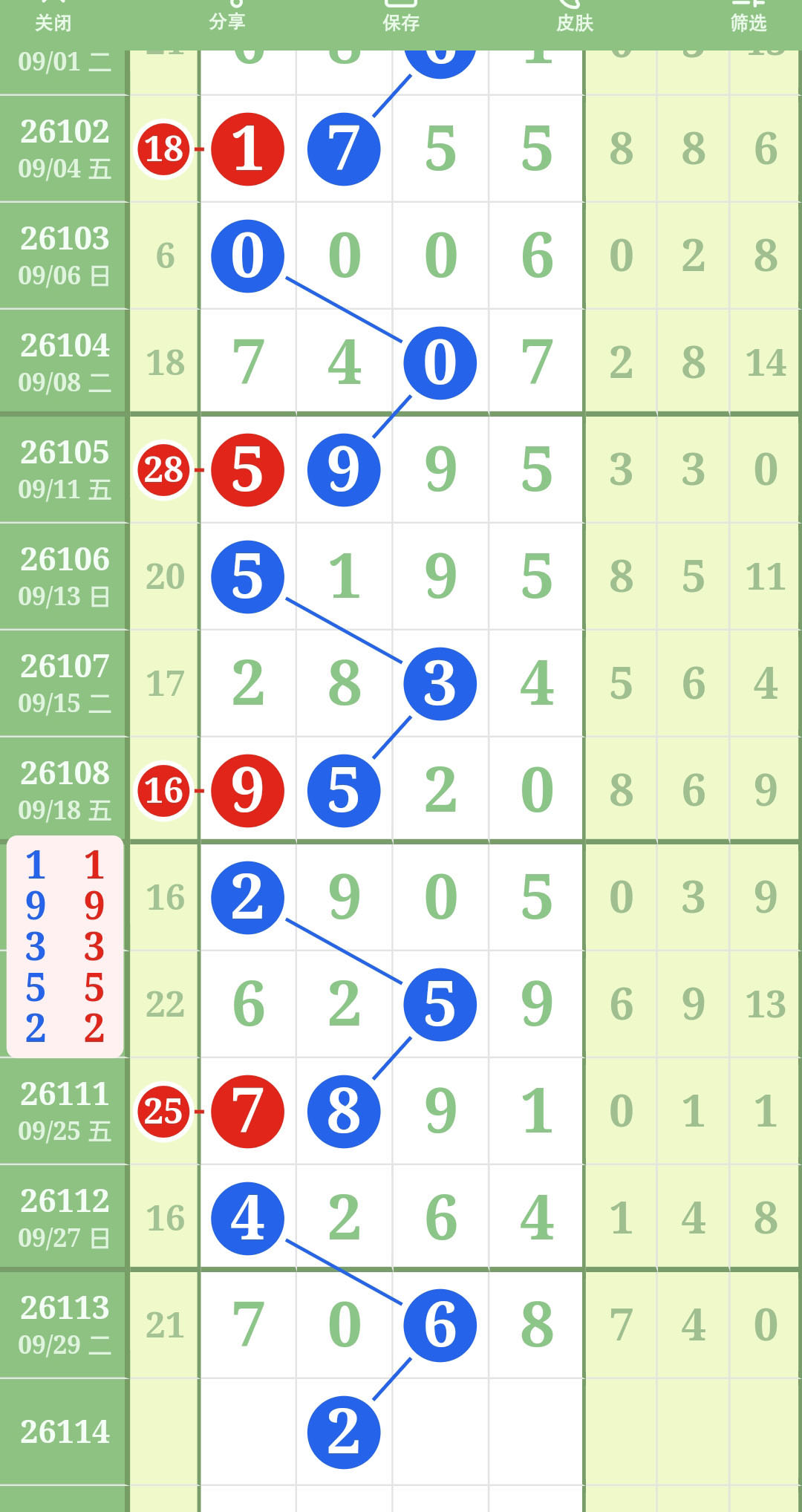The width and height of the screenshot is (802, 1512).
Task: Close the chart with 关闭
Action: (53, 18)
